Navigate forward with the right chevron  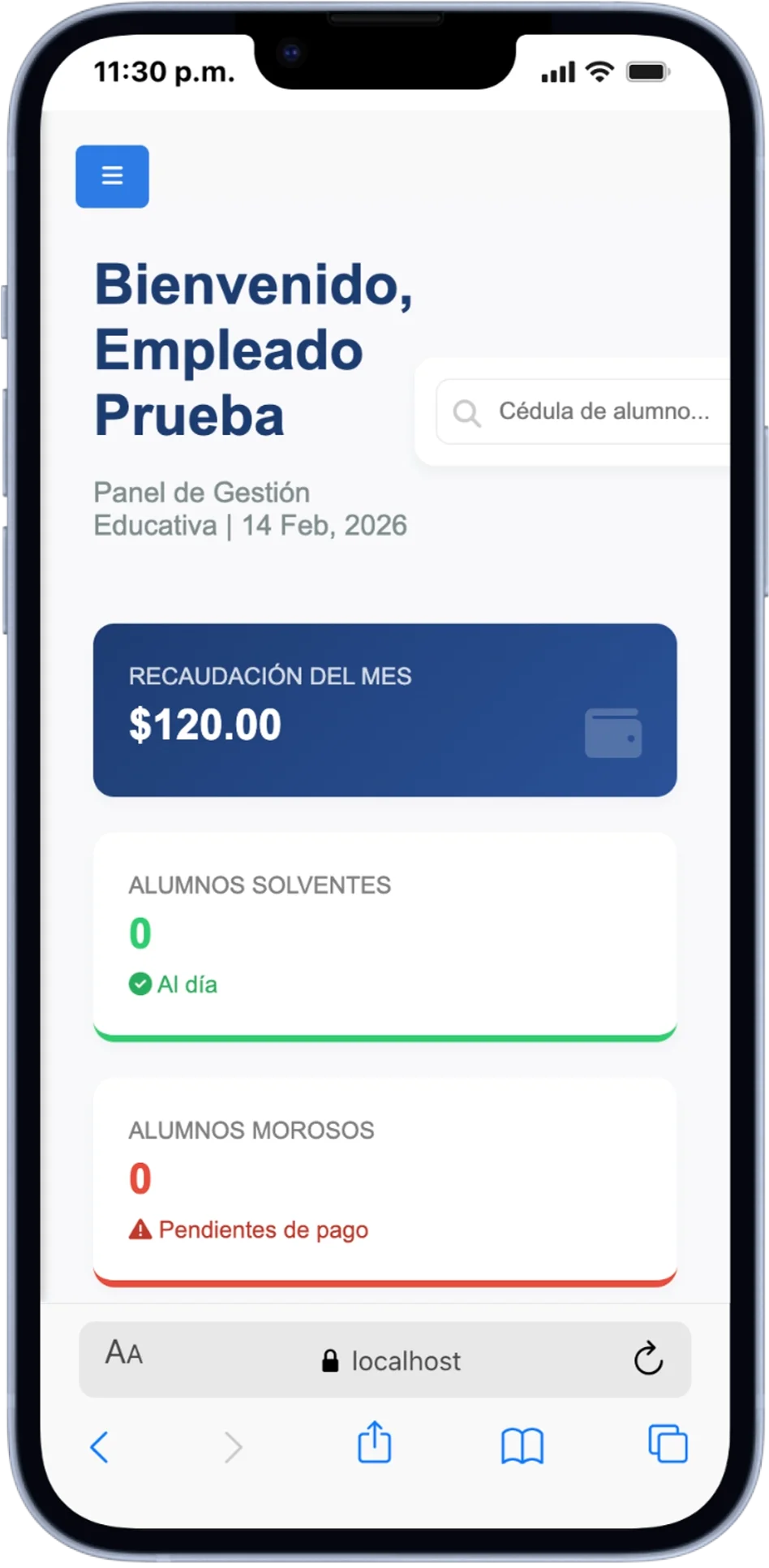point(234,1445)
